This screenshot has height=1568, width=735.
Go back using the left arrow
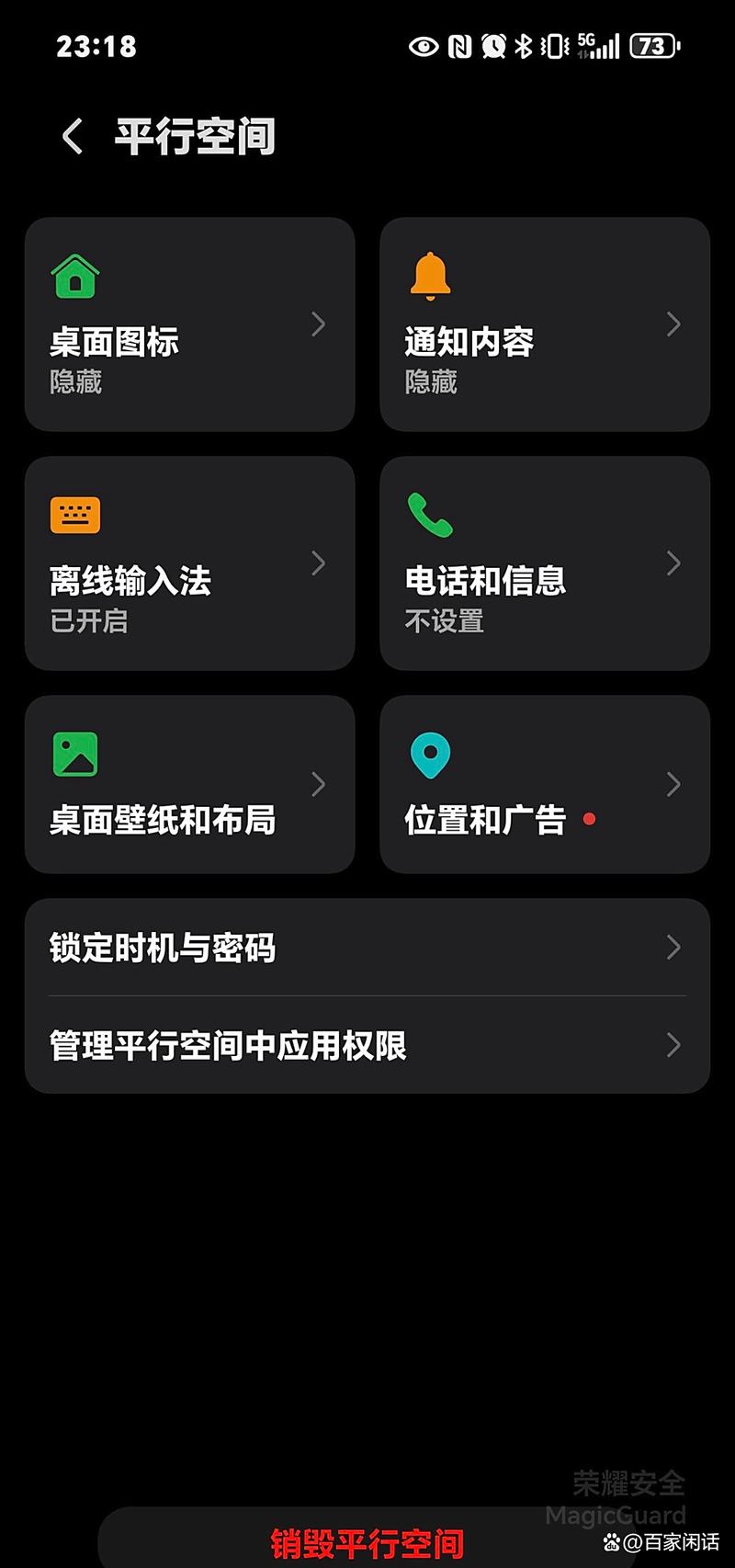[x=71, y=135]
